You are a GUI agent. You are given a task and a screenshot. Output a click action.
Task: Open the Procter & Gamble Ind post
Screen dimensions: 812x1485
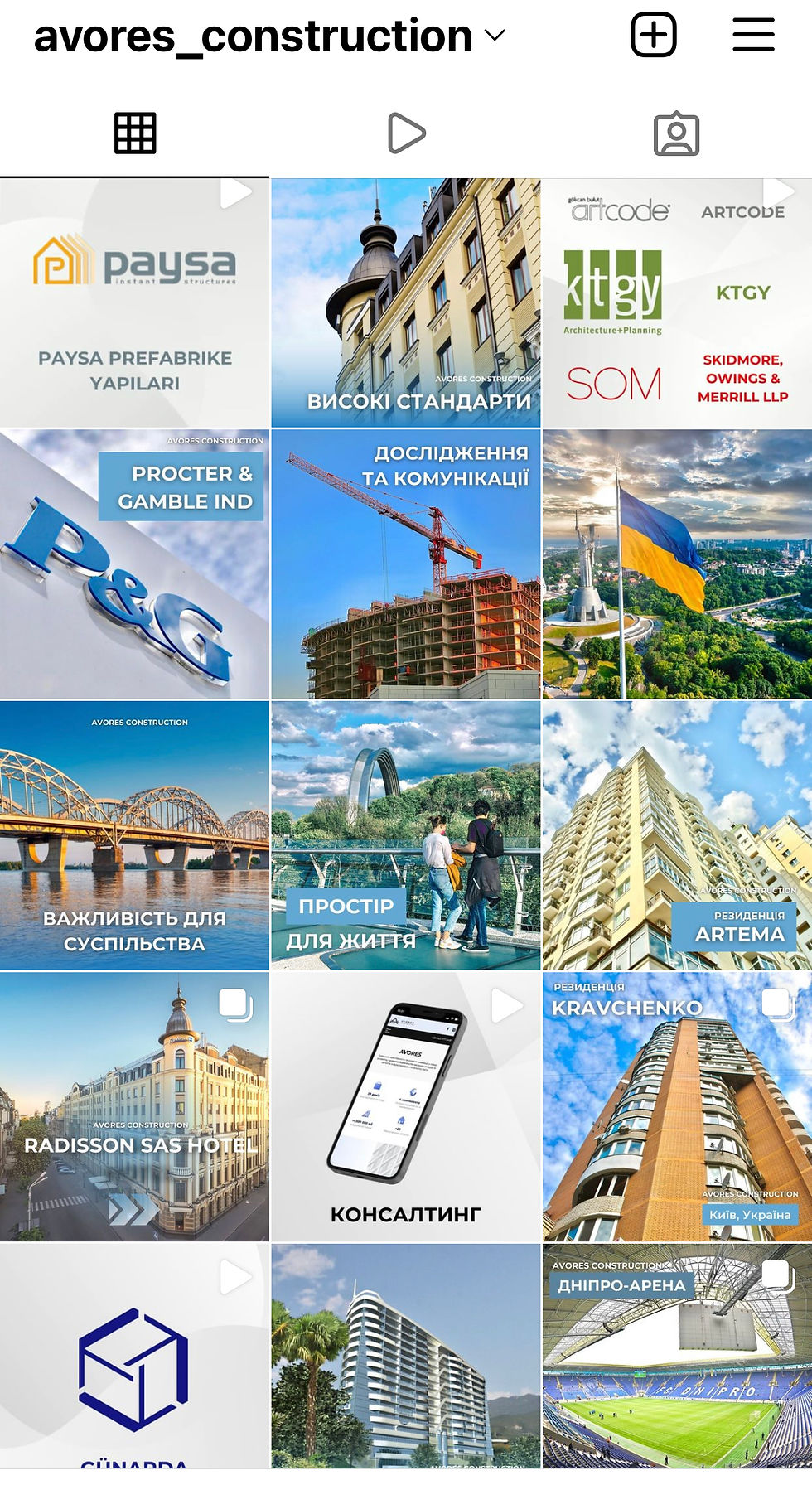tap(134, 564)
